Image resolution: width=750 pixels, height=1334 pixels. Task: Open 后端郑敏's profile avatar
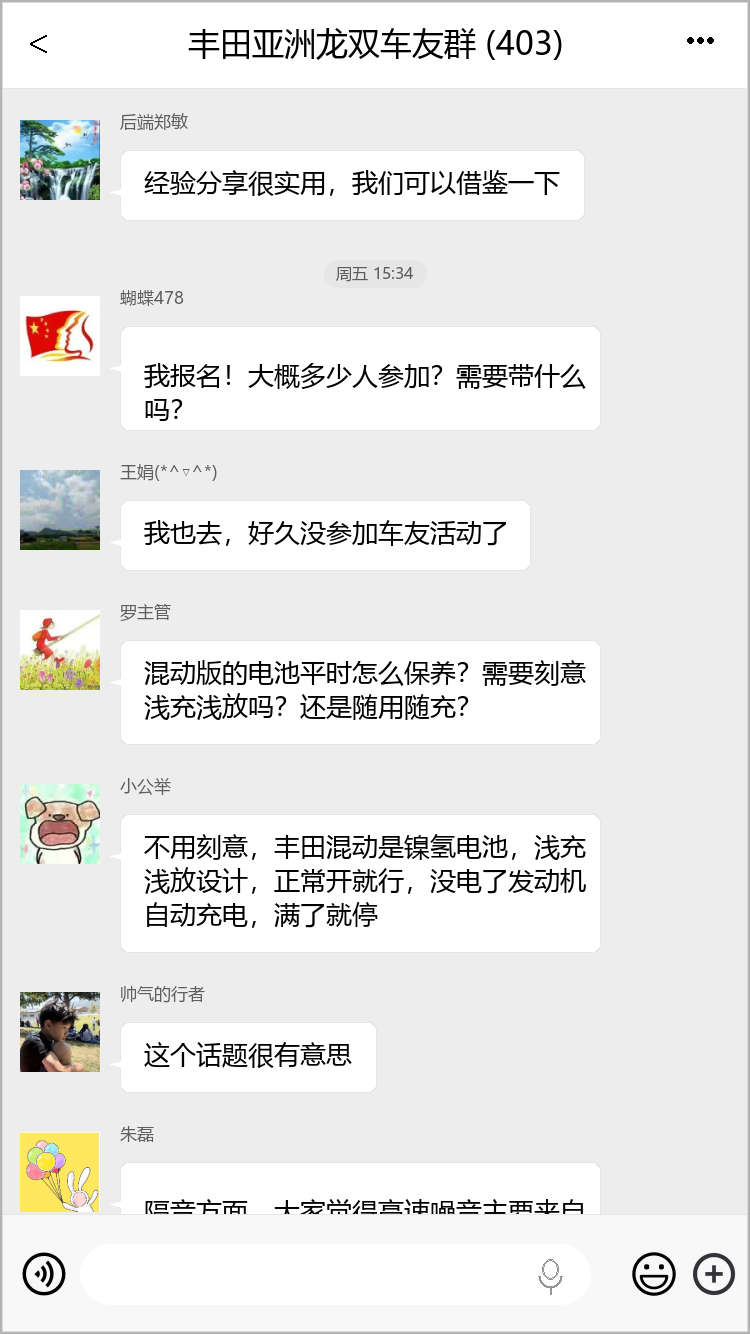click(60, 160)
